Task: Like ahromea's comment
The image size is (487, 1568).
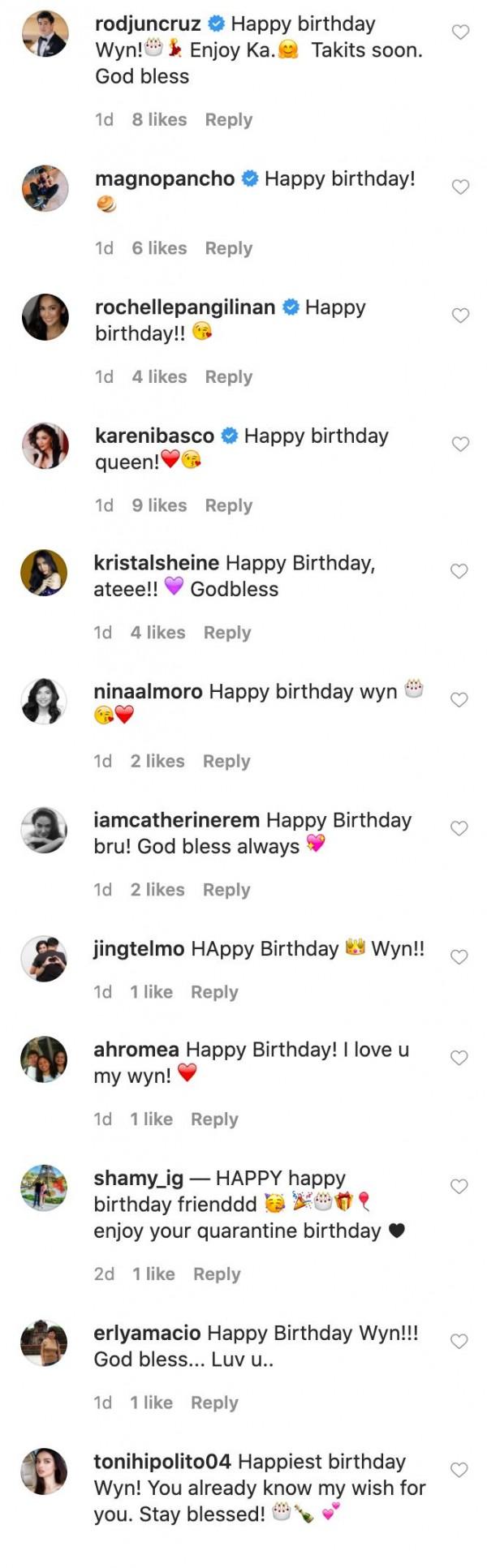Action: tap(459, 1058)
